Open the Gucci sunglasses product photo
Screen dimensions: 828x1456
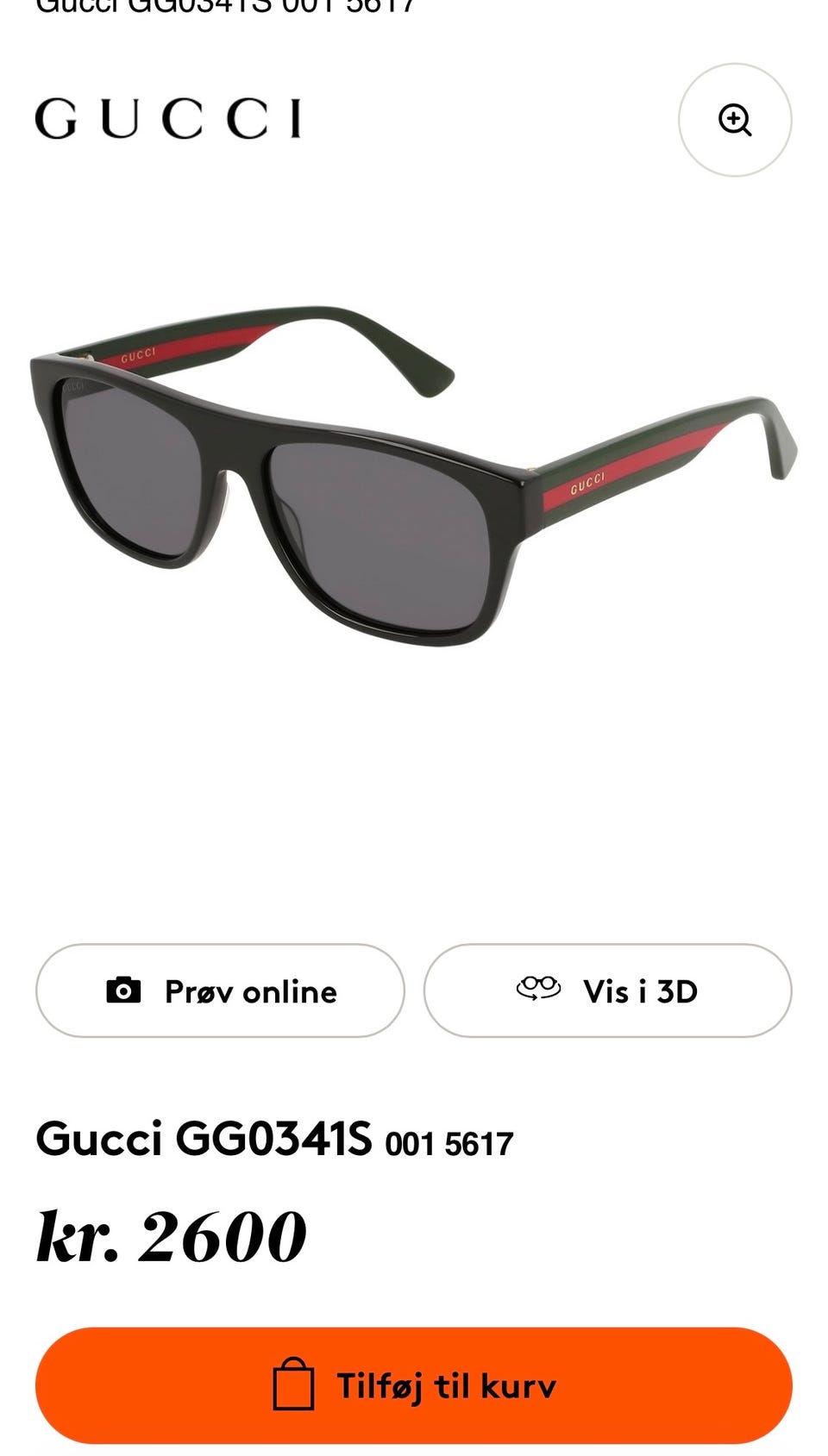coord(414,476)
